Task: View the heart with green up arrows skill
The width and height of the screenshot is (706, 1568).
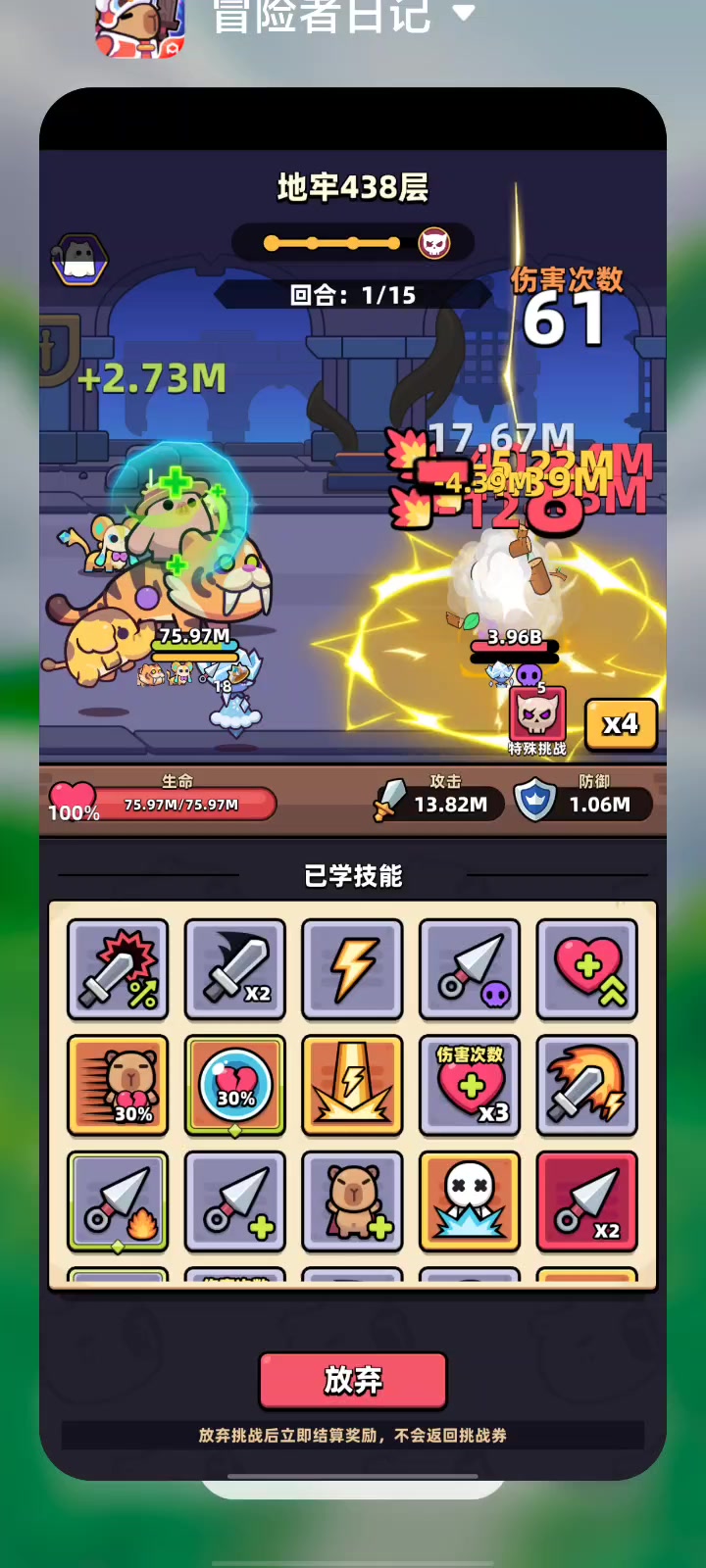Action: point(587,969)
